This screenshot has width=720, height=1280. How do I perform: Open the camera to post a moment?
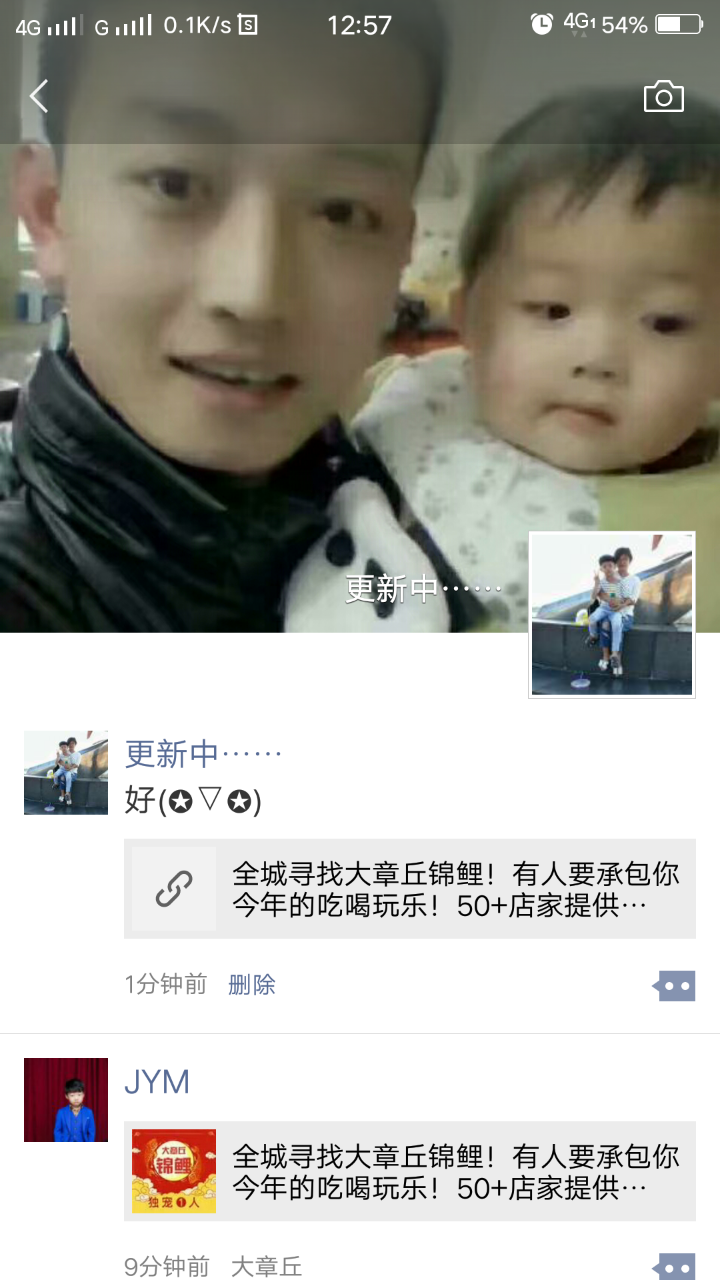click(x=663, y=96)
